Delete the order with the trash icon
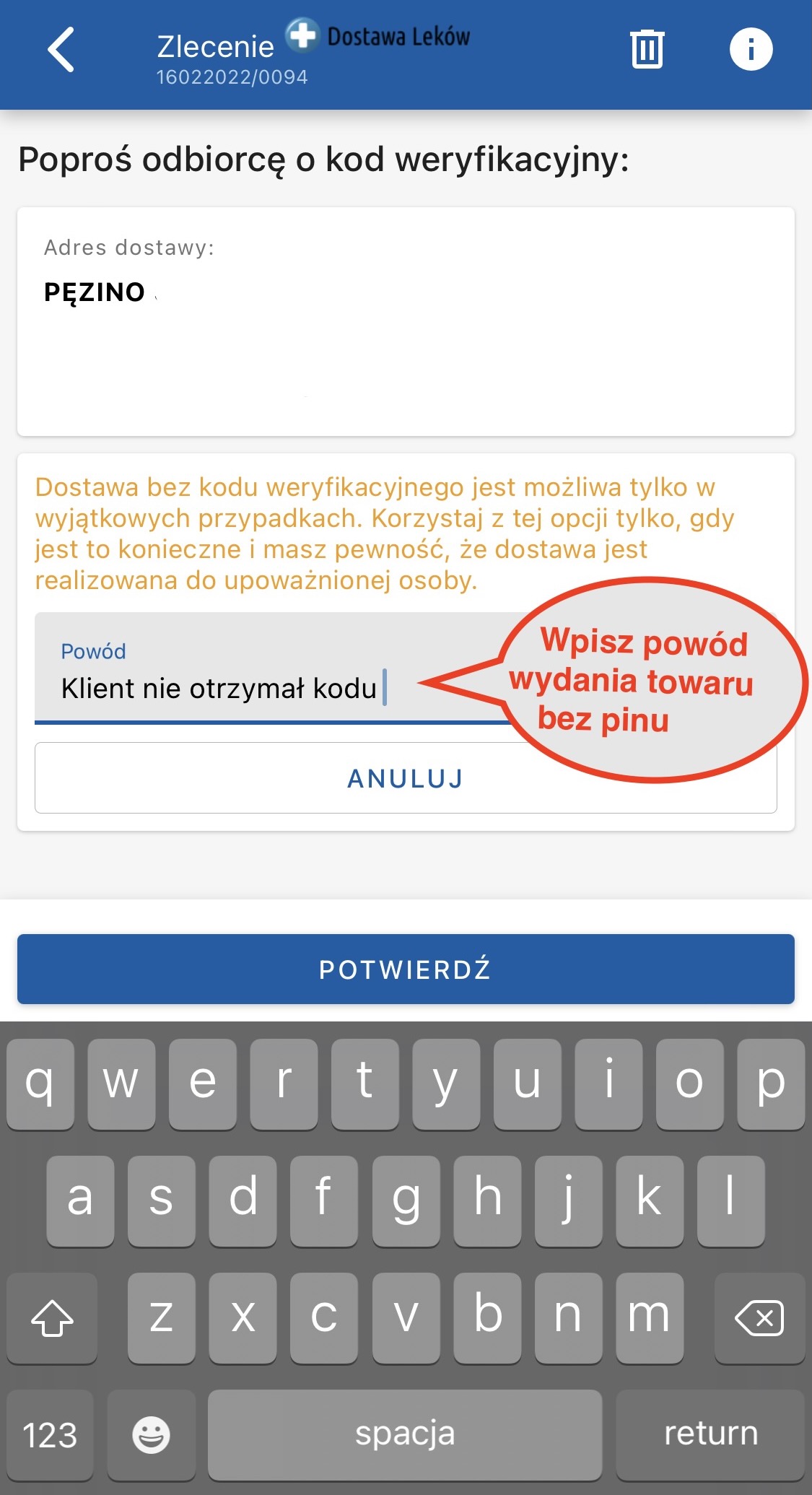The height and width of the screenshot is (1495, 812). coord(647,49)
